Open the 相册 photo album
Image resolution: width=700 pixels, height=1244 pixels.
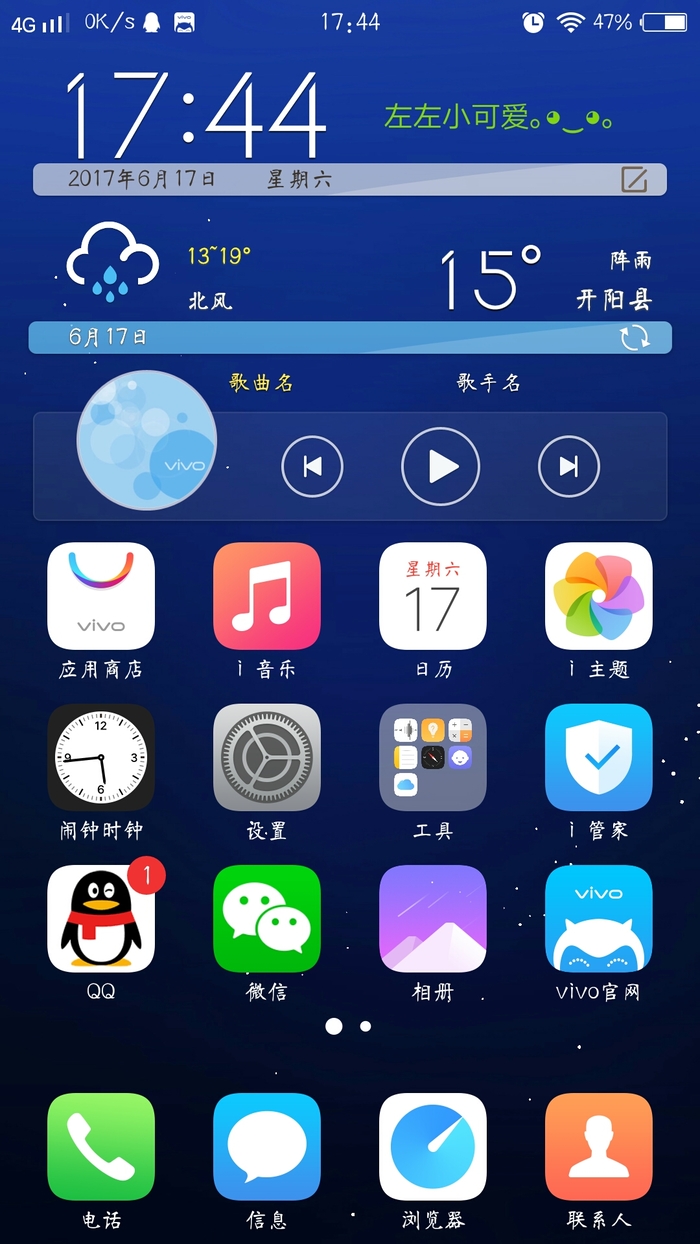pos(433,918)
